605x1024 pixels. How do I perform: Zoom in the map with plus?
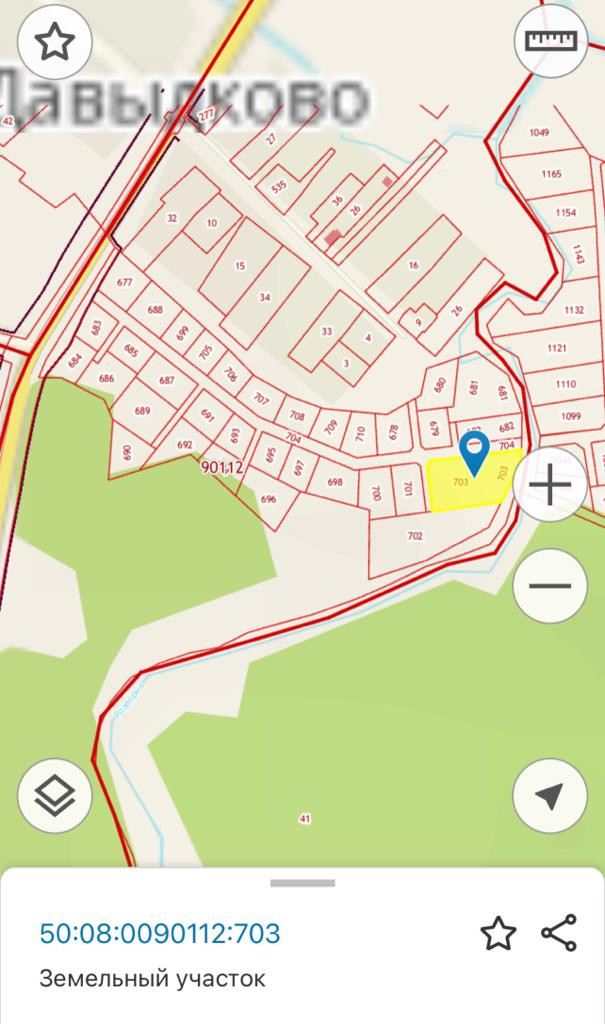point(550,485)
